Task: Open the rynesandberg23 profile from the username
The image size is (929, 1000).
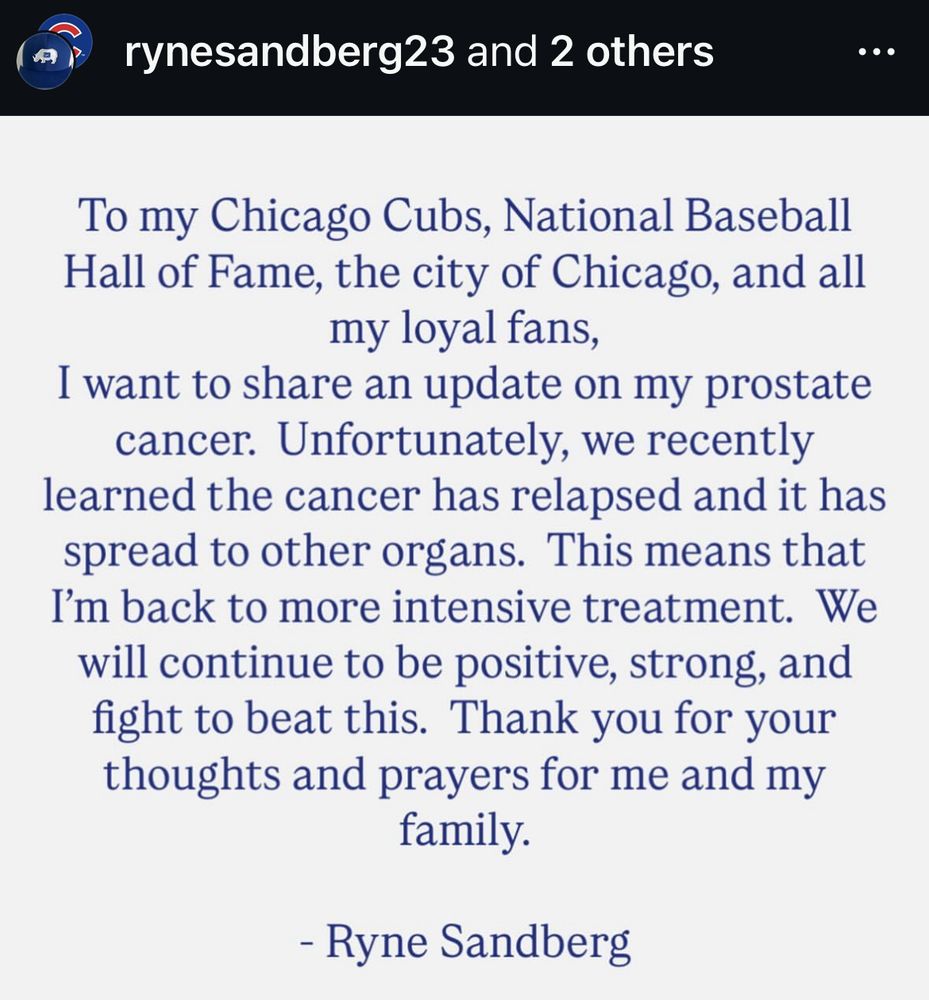Action: [290, 51]
